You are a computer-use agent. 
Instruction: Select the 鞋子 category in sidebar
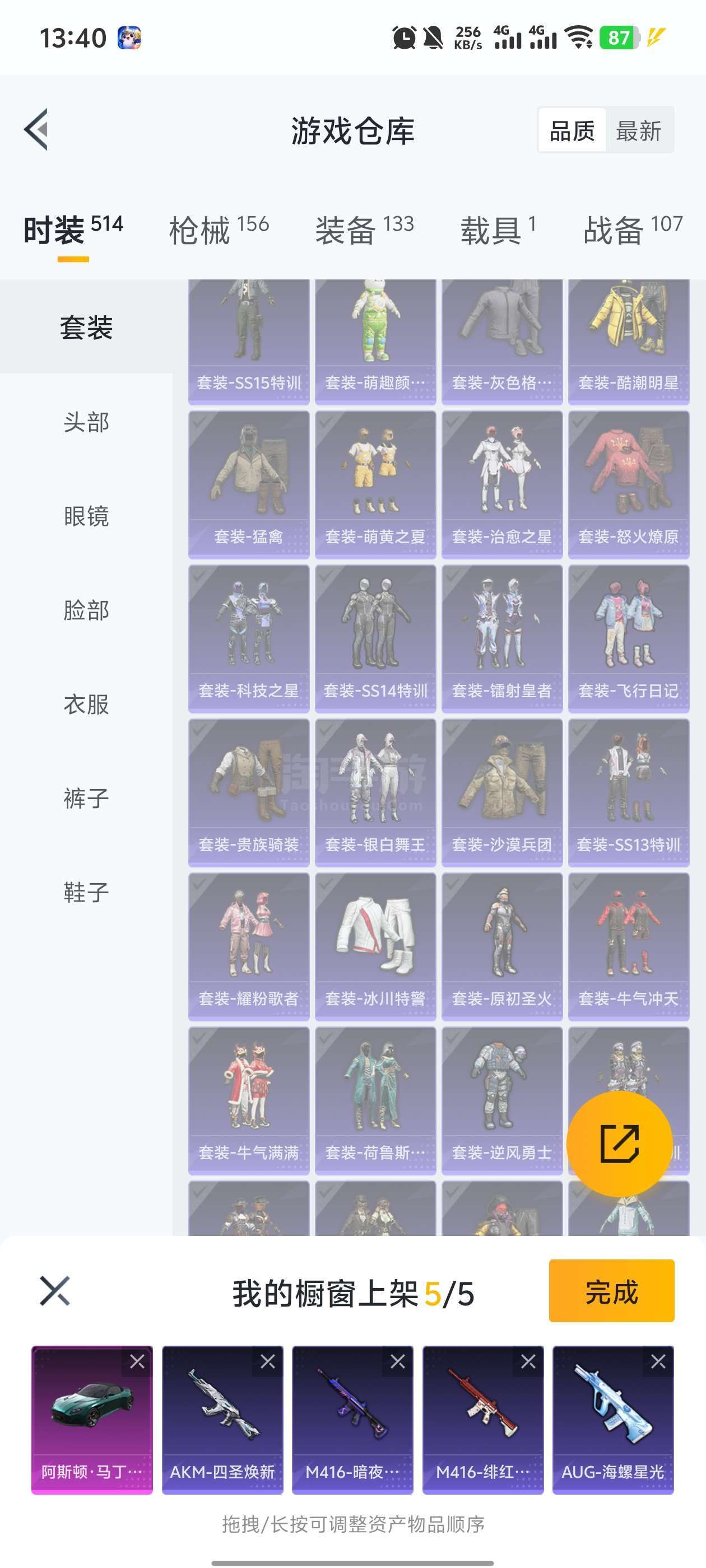click(86, 892)
